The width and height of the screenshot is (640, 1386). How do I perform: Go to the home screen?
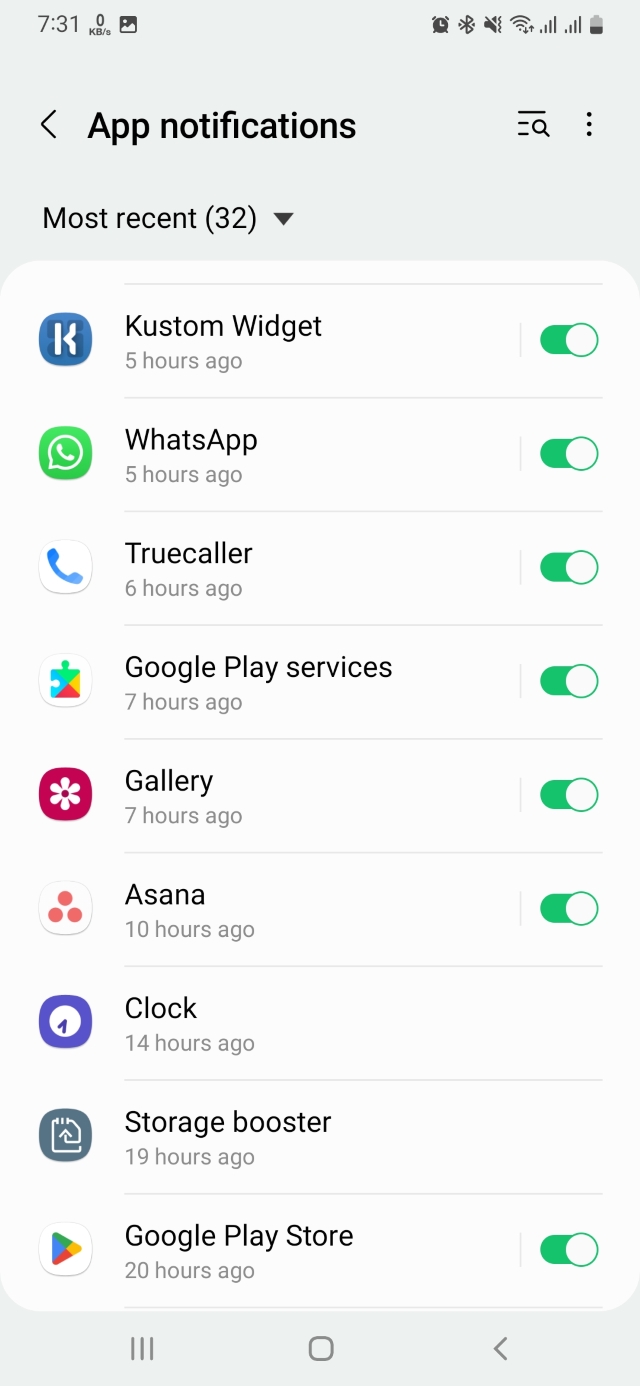[320, 1349]
